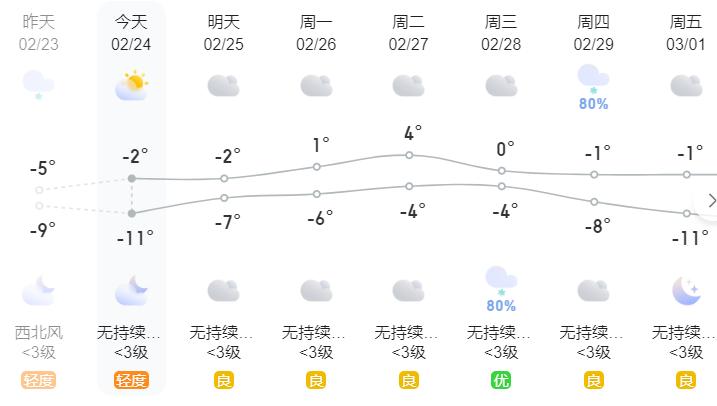Select tomorrow's 02/25 forecast column
Image resolution: width=717 pixels, height=406 pixels.
[x=224, y=198]
